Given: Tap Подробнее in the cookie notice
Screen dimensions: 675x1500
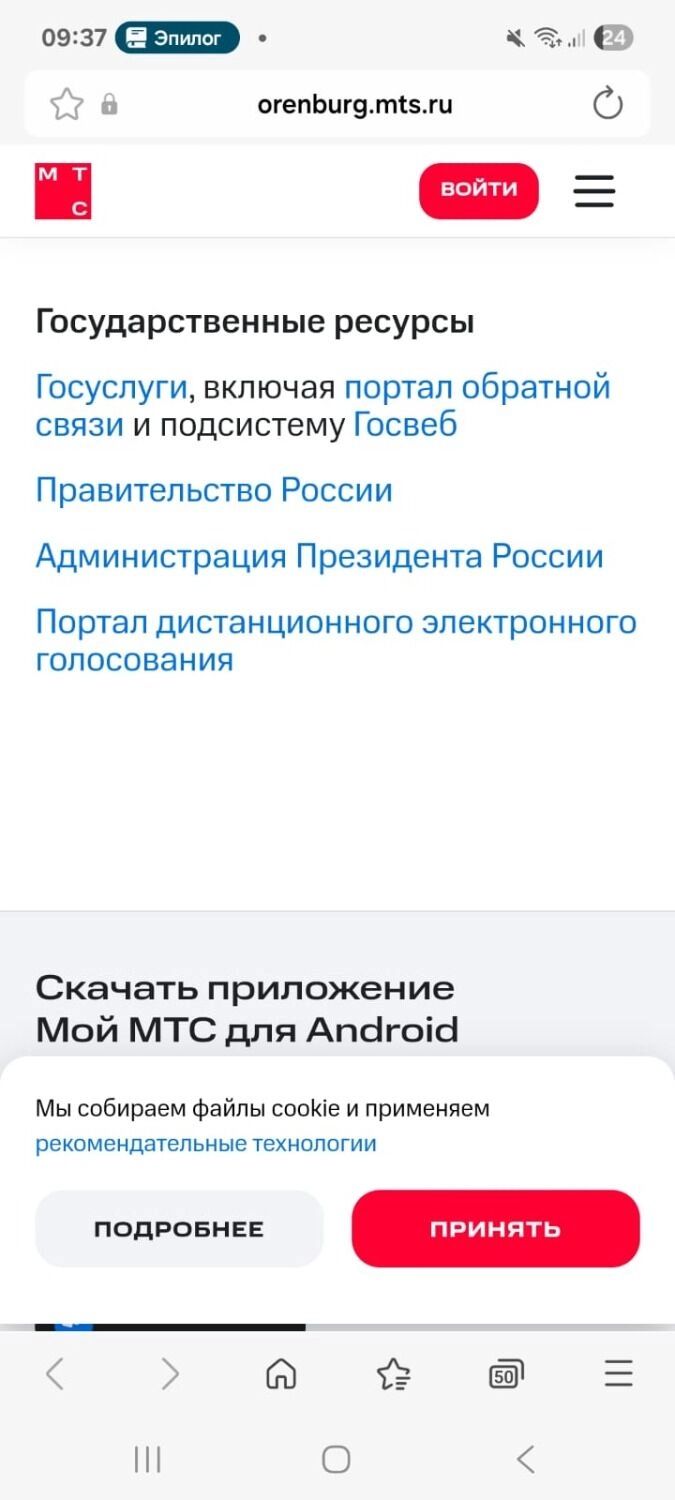Looking at the screenshot, I should 179,1229.
